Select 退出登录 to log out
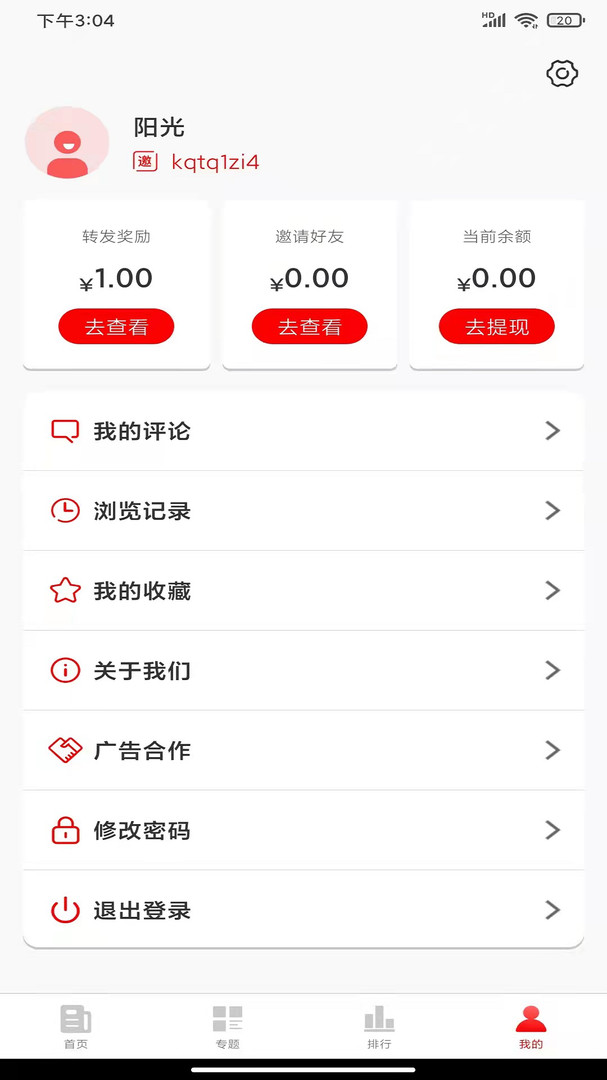Screen dimensions: 607x1080 [x=303, y=910]
